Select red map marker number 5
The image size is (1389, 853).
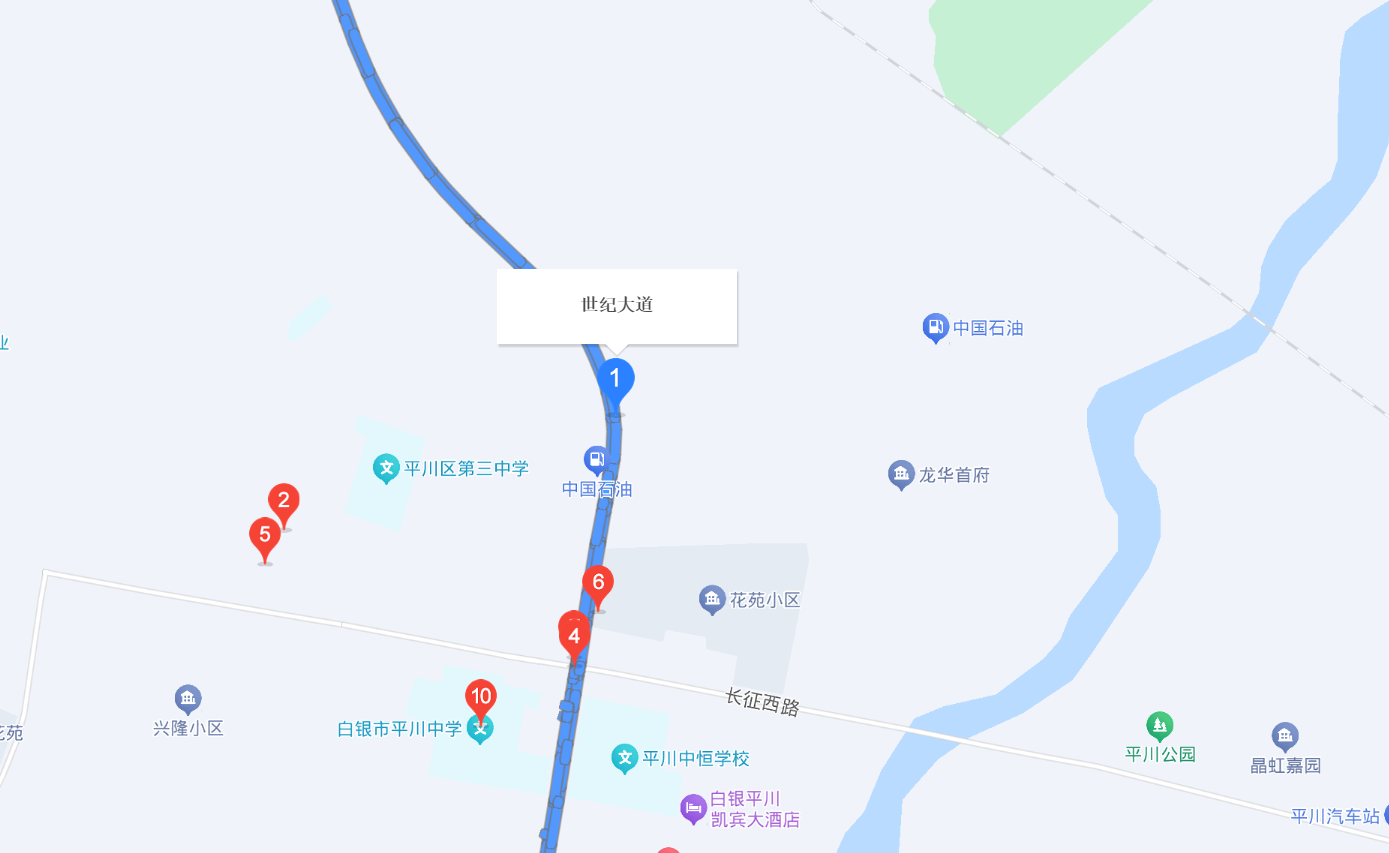click(x=265, y=535)
